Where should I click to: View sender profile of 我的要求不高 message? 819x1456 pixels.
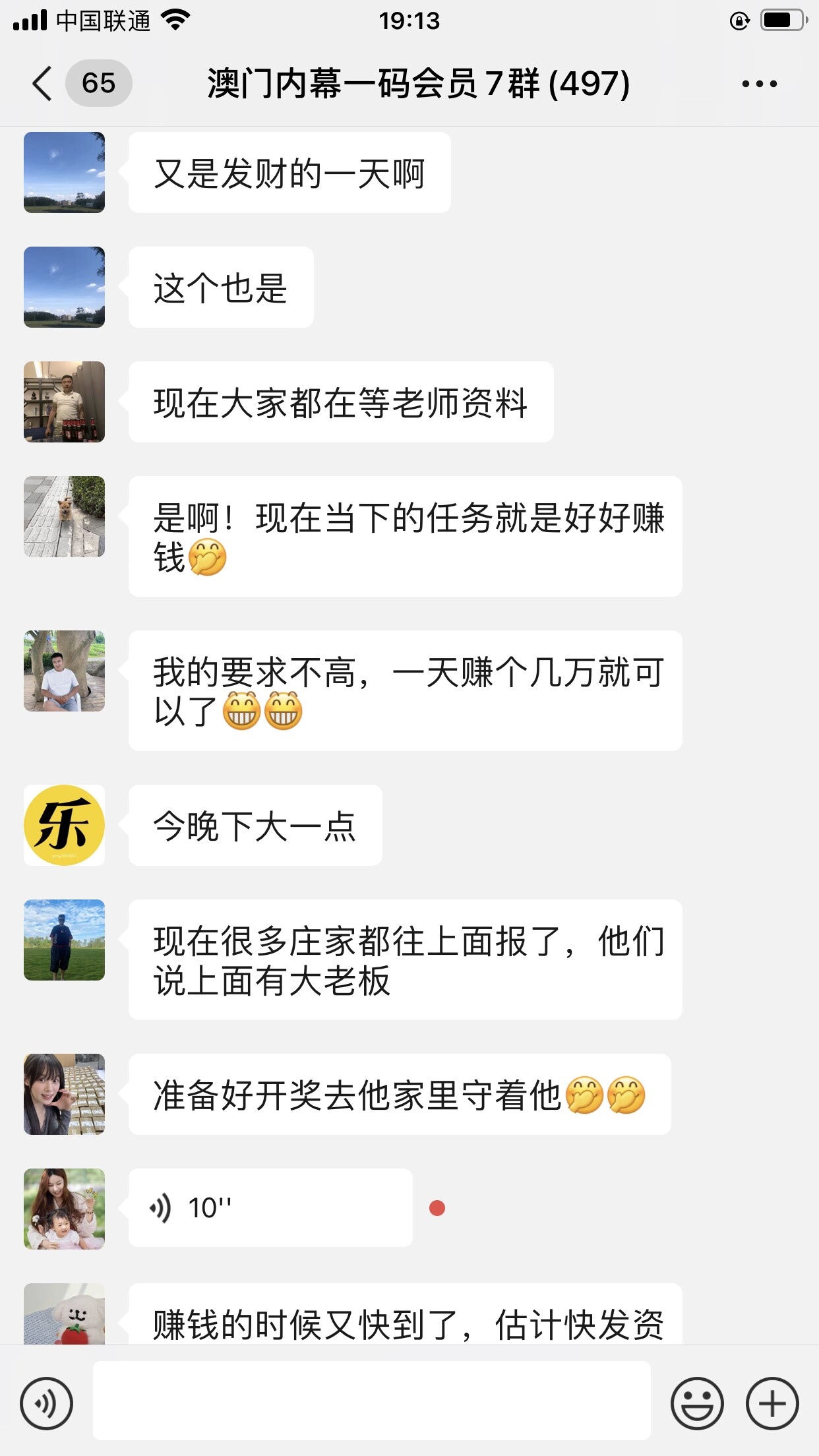coord(64,671)
